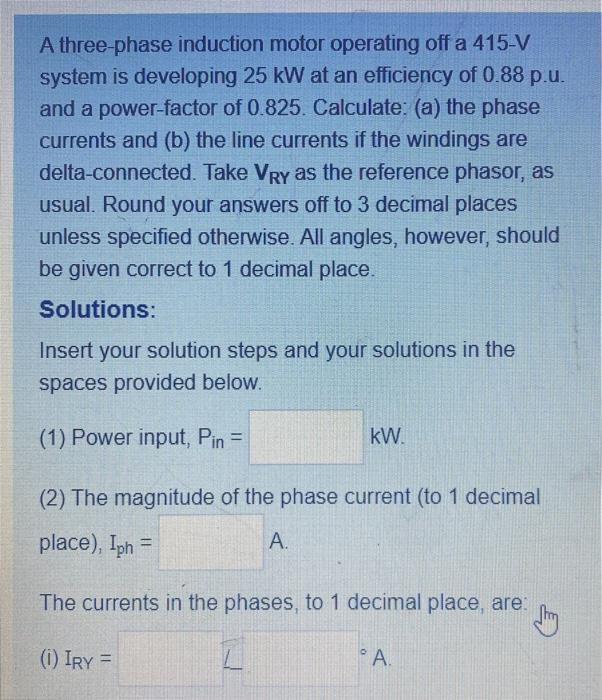
Task: Tap the Power input Pin answer box
Action: pos(306,437)
